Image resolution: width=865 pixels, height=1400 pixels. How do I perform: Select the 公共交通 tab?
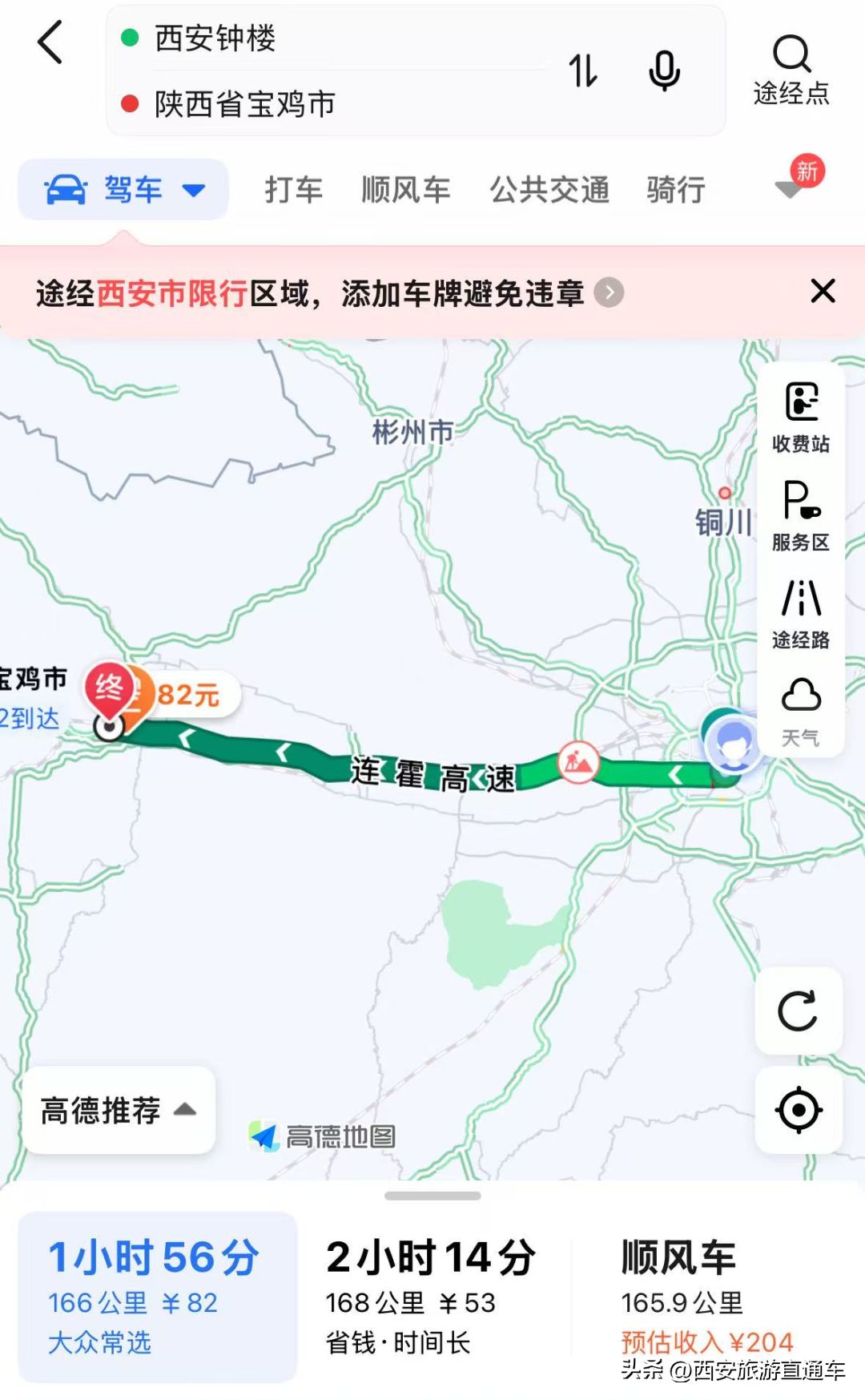click(549, 190)
